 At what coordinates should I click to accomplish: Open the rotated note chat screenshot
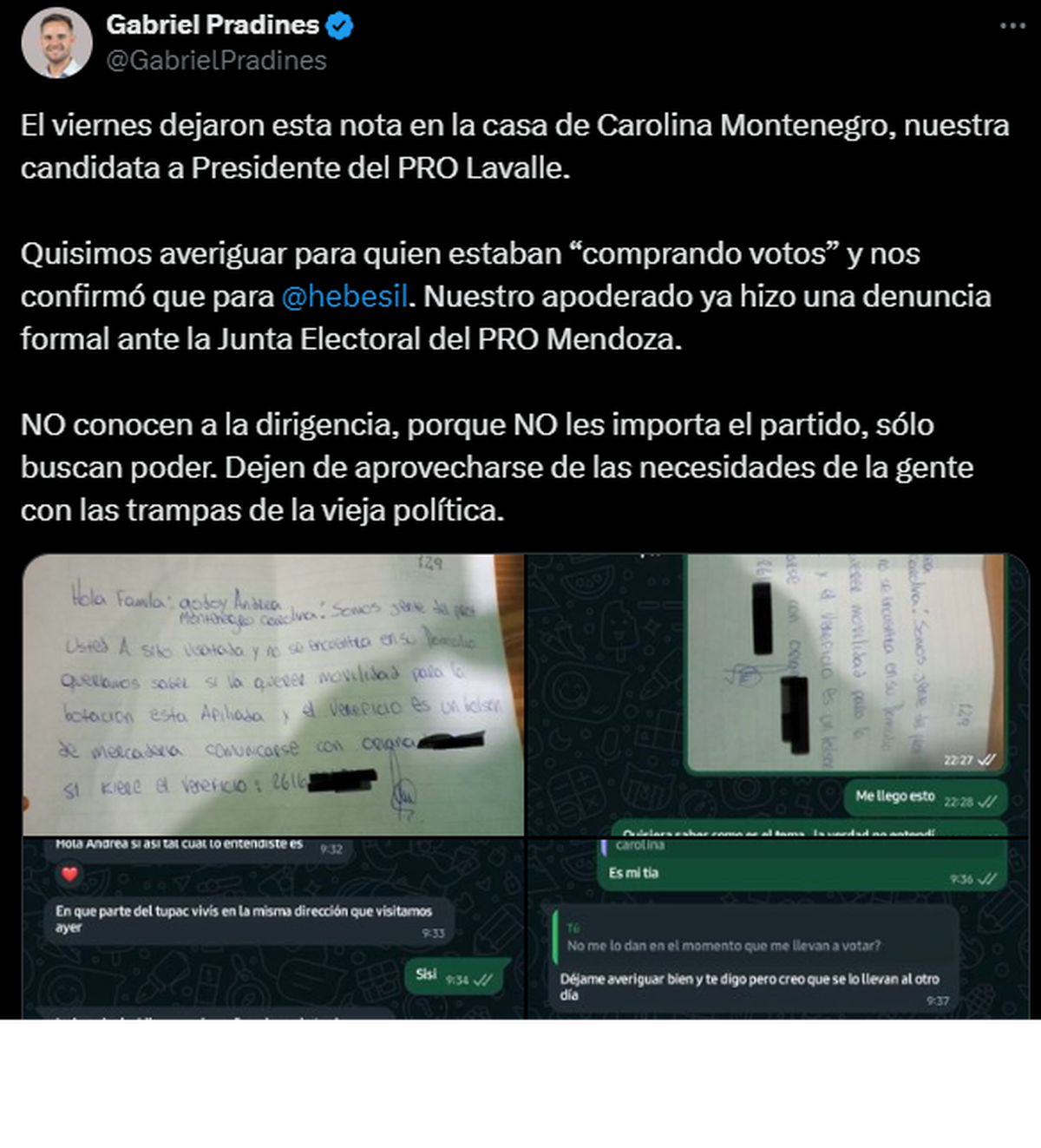[777, 695]
